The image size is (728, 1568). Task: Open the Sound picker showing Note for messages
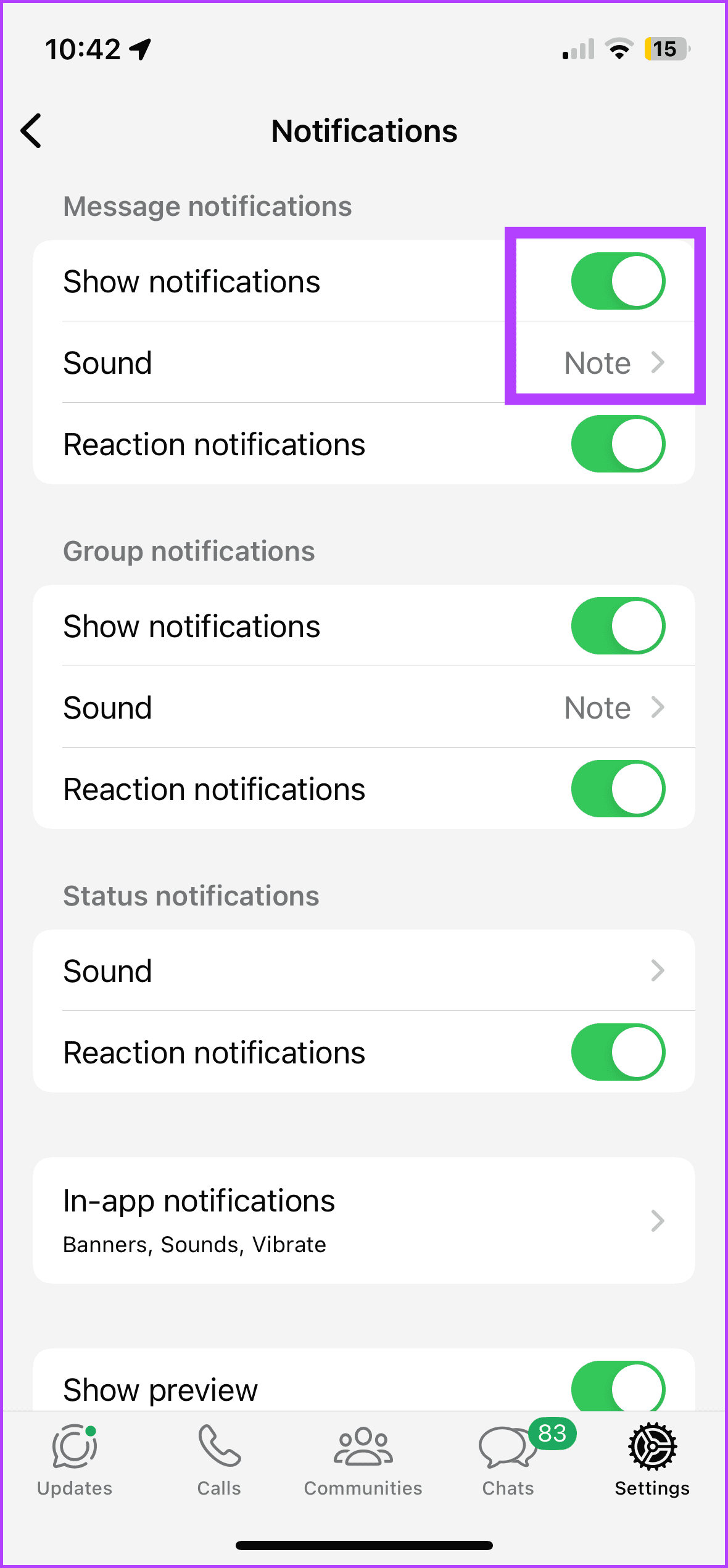(x=611, y=363)
